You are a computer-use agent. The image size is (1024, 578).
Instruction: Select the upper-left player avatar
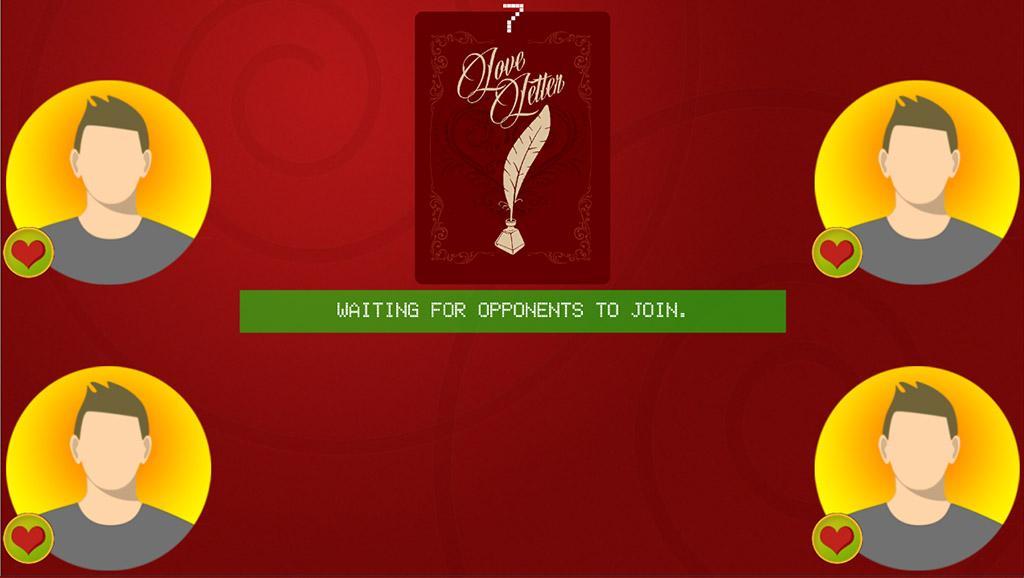coord(109,182)
